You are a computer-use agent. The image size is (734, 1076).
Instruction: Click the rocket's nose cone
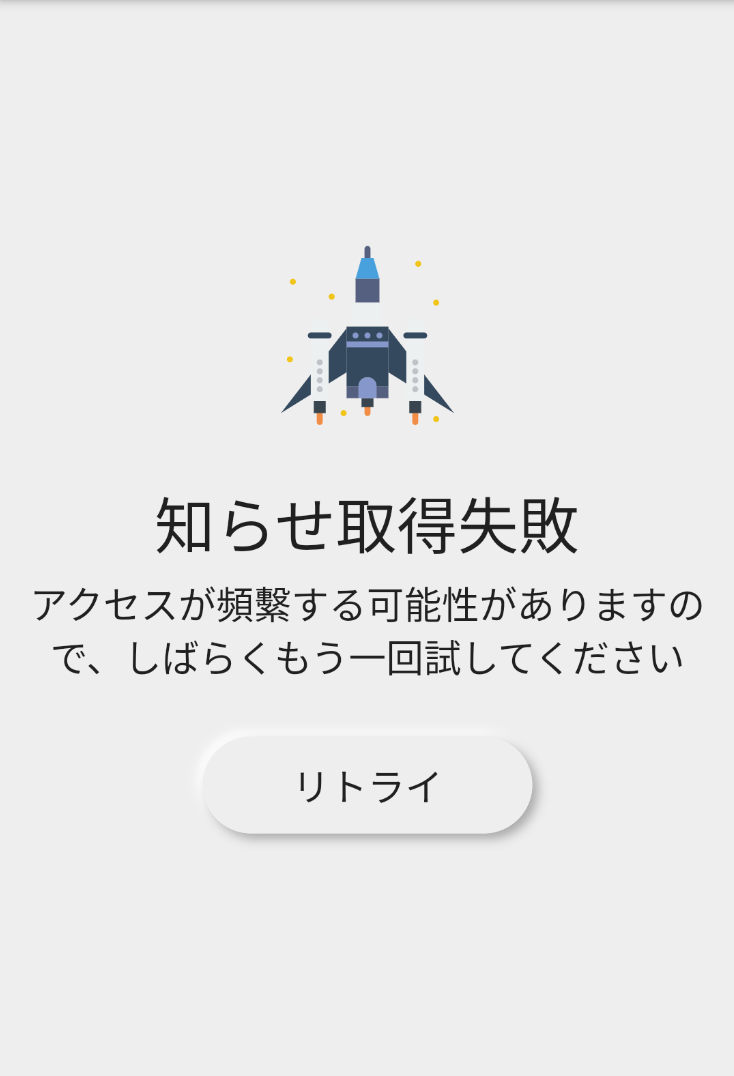click(367, 267)
